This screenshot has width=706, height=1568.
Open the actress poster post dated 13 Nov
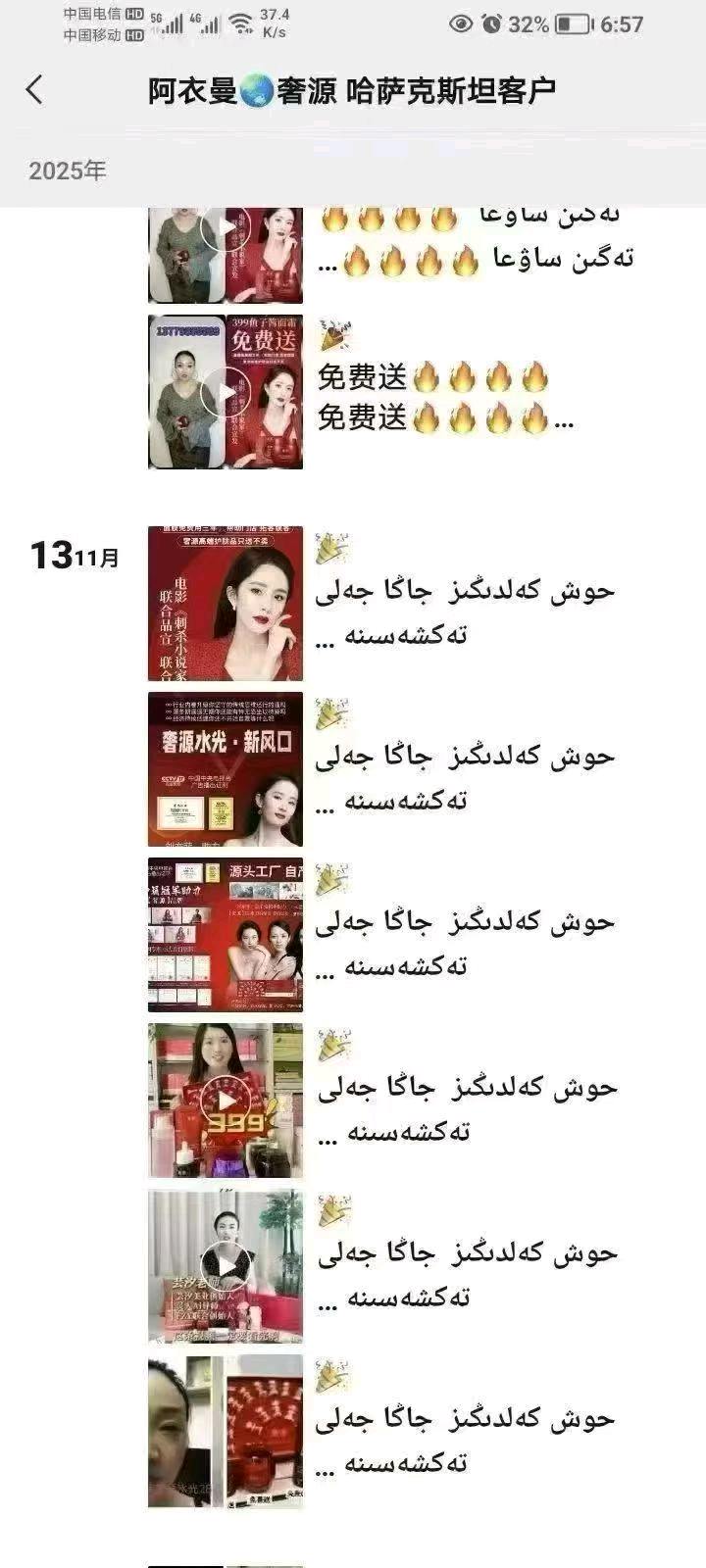226,604
